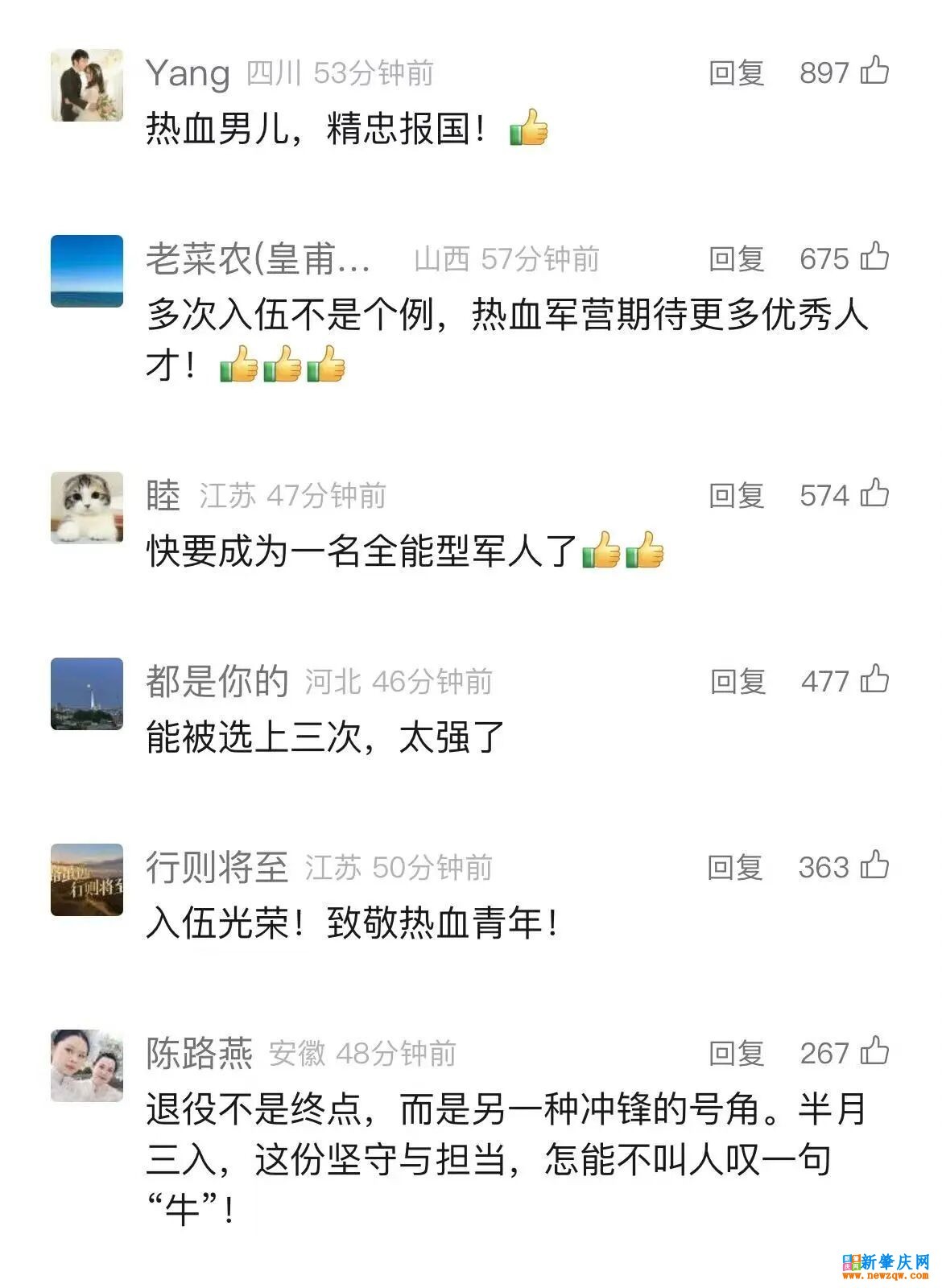Like 老菜农's comment about 多次入伍

874,258
